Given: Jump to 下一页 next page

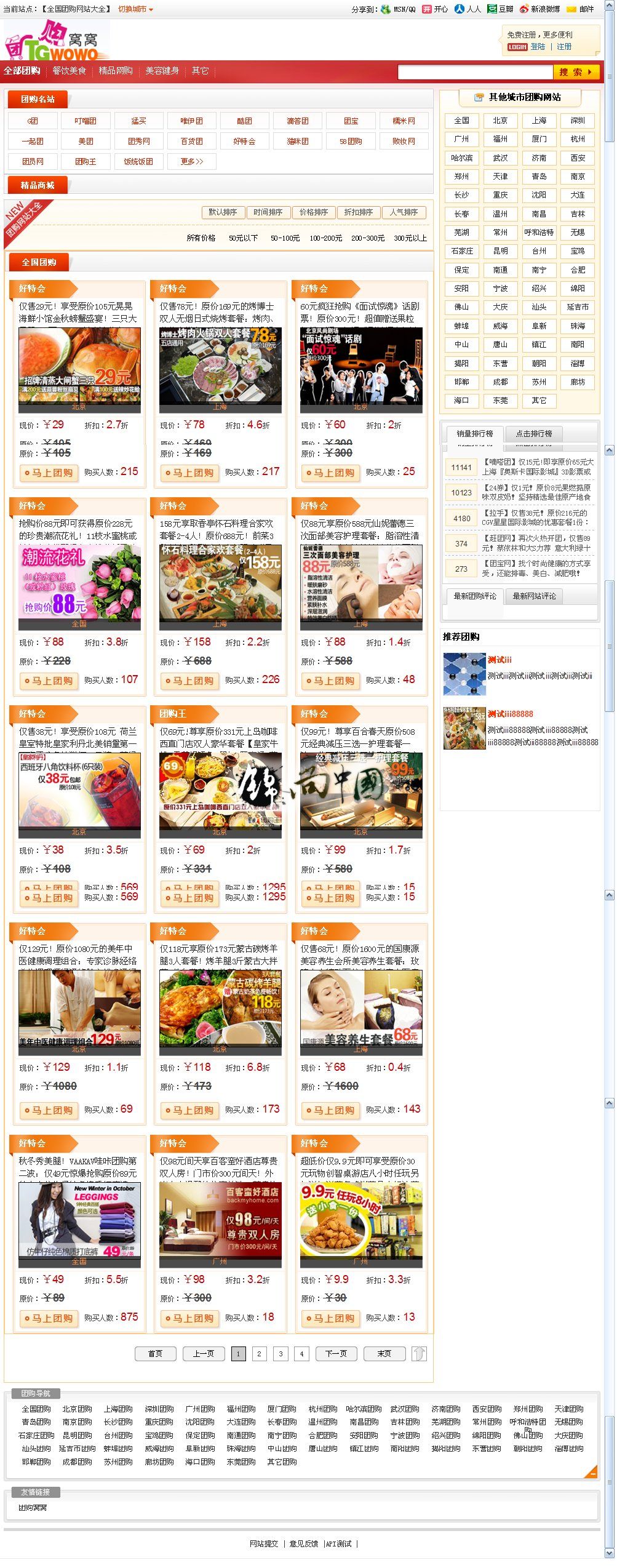Looking at the screenshot, I should pyautogui.click(x=336, y=1353).
